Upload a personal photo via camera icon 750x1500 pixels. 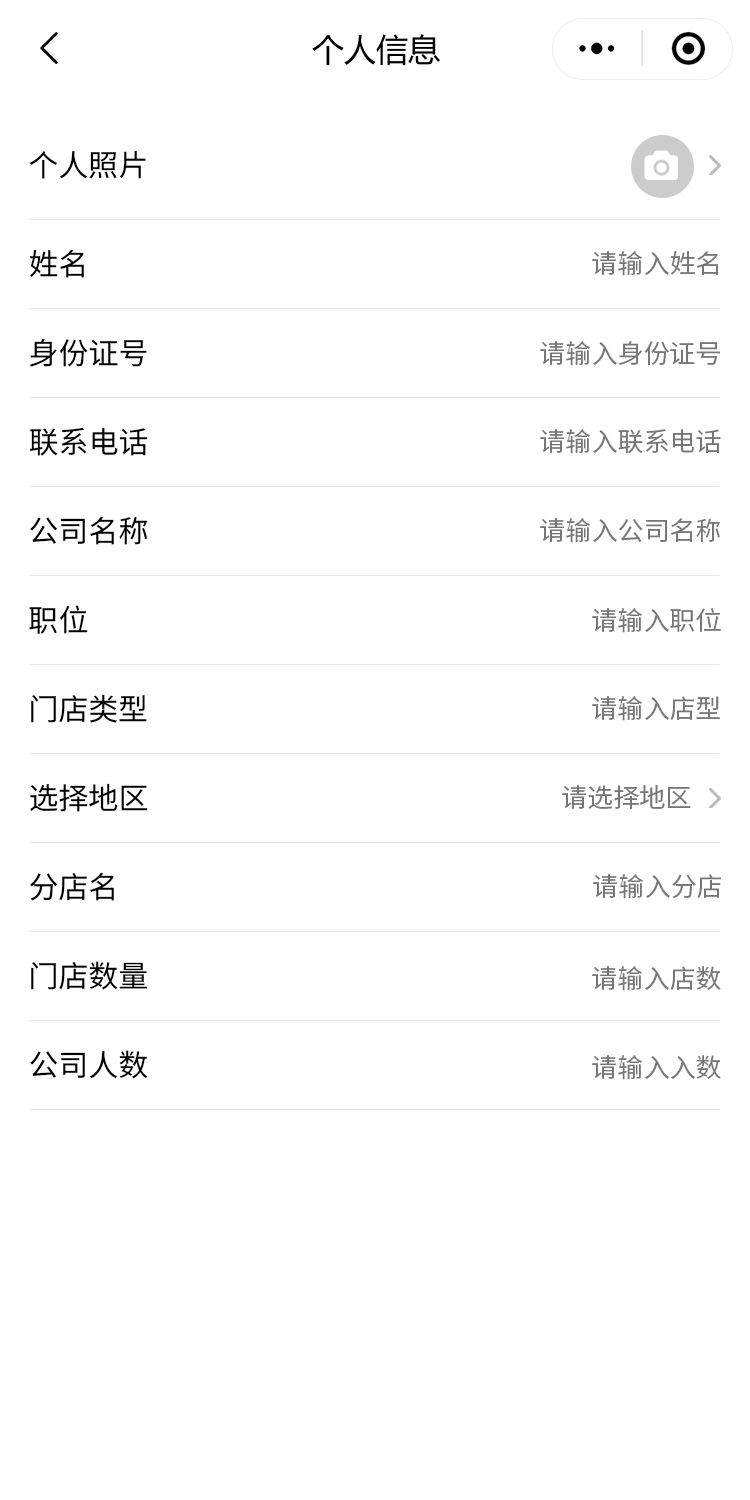point(662,166)
